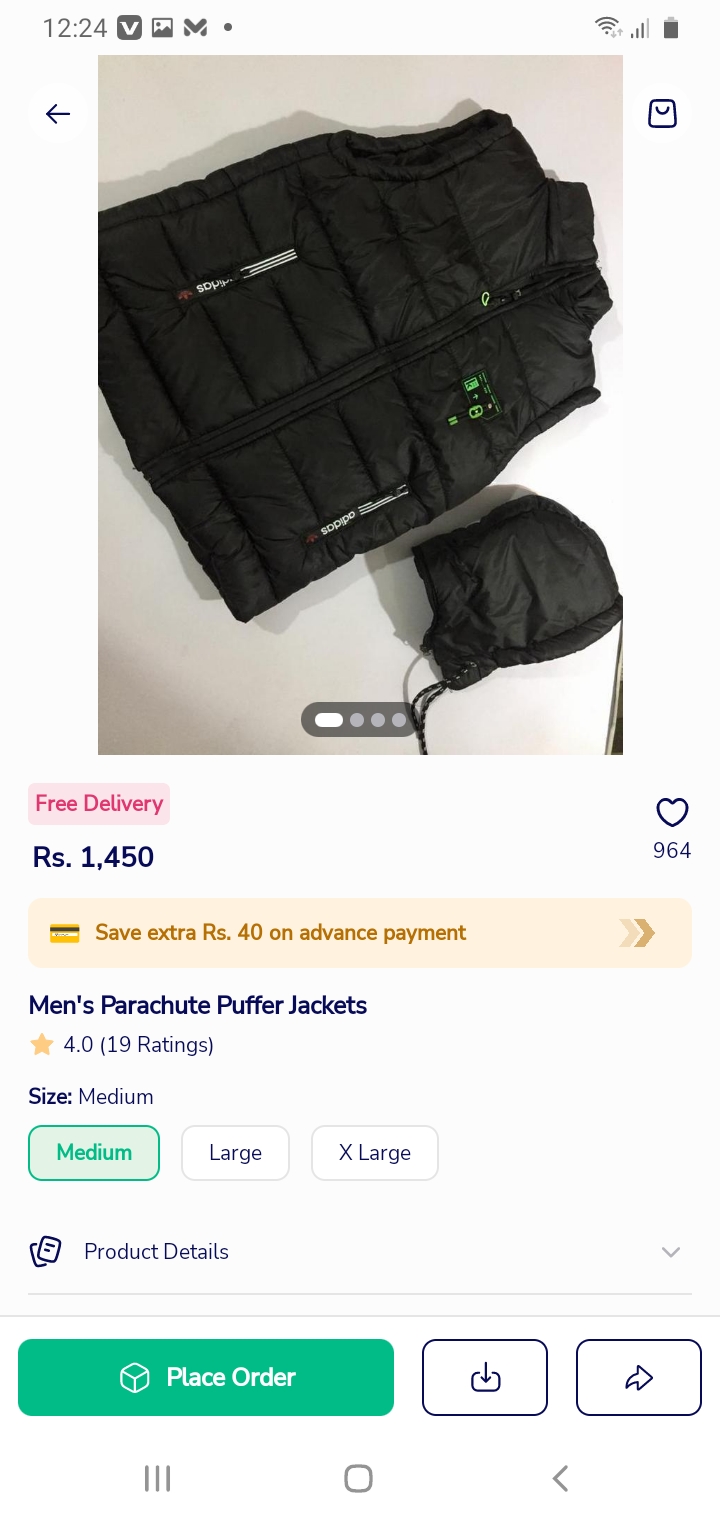Open the advance payment savings banner
The height and width of the screenshot is (1520, 720).
point(360,933)
